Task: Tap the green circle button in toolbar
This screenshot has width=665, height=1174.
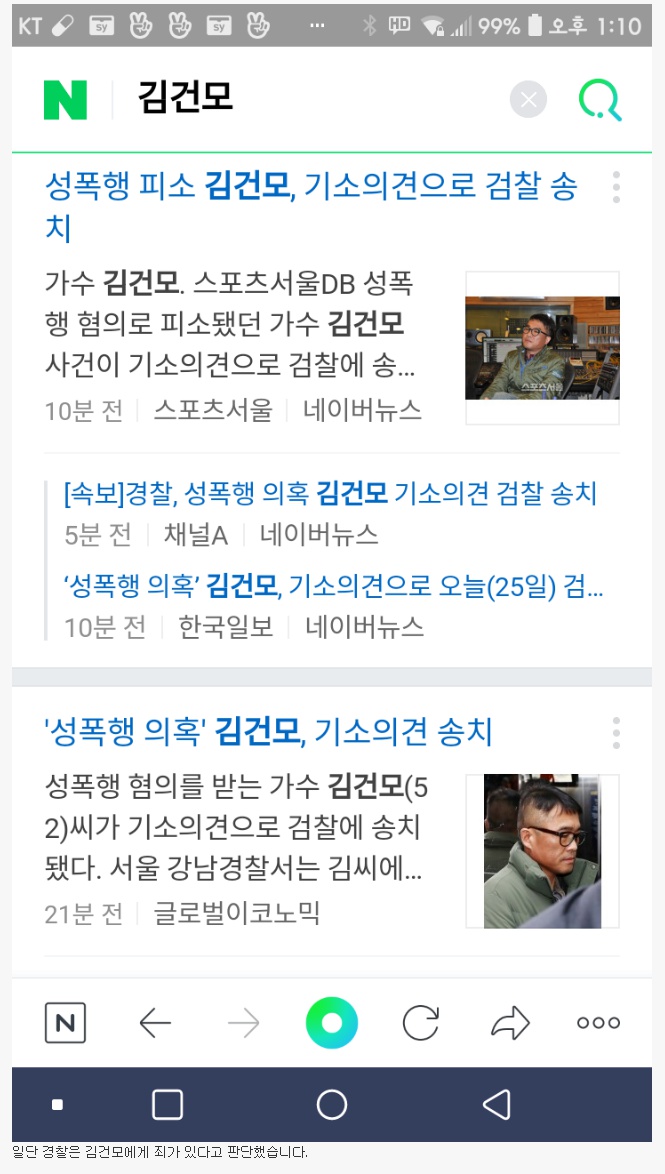Action: tap(332, 1023)
